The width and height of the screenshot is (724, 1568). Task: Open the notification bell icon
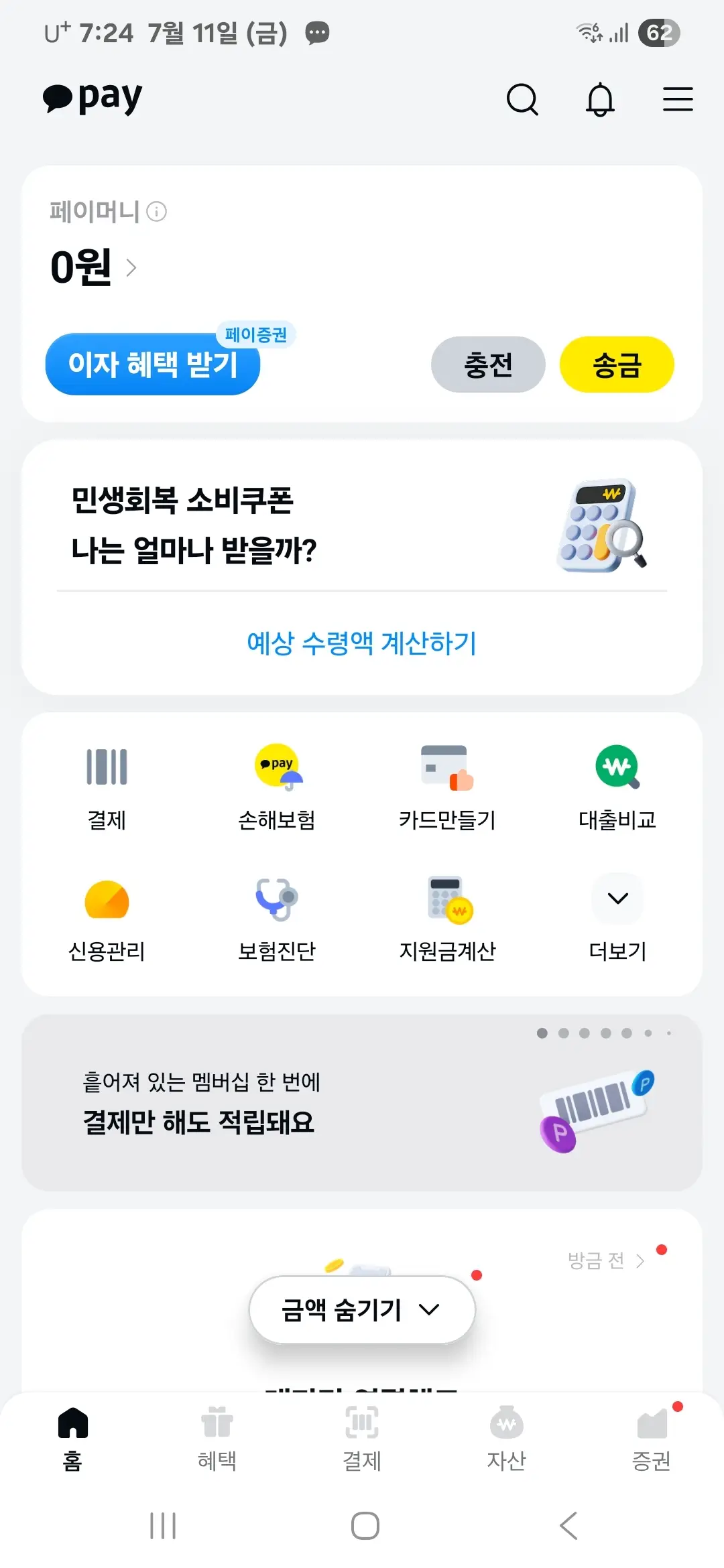[601, 101]
